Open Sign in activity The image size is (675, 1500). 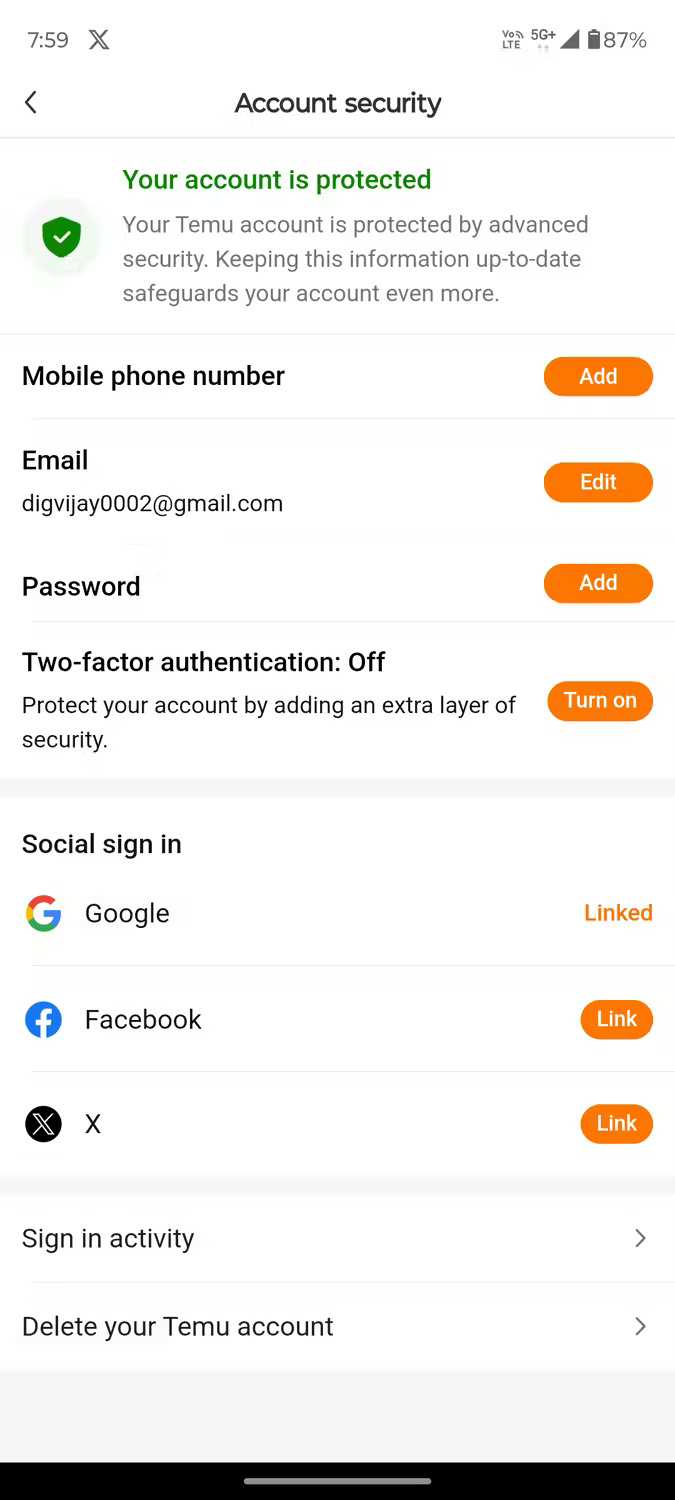click(x=337, y=1238)
